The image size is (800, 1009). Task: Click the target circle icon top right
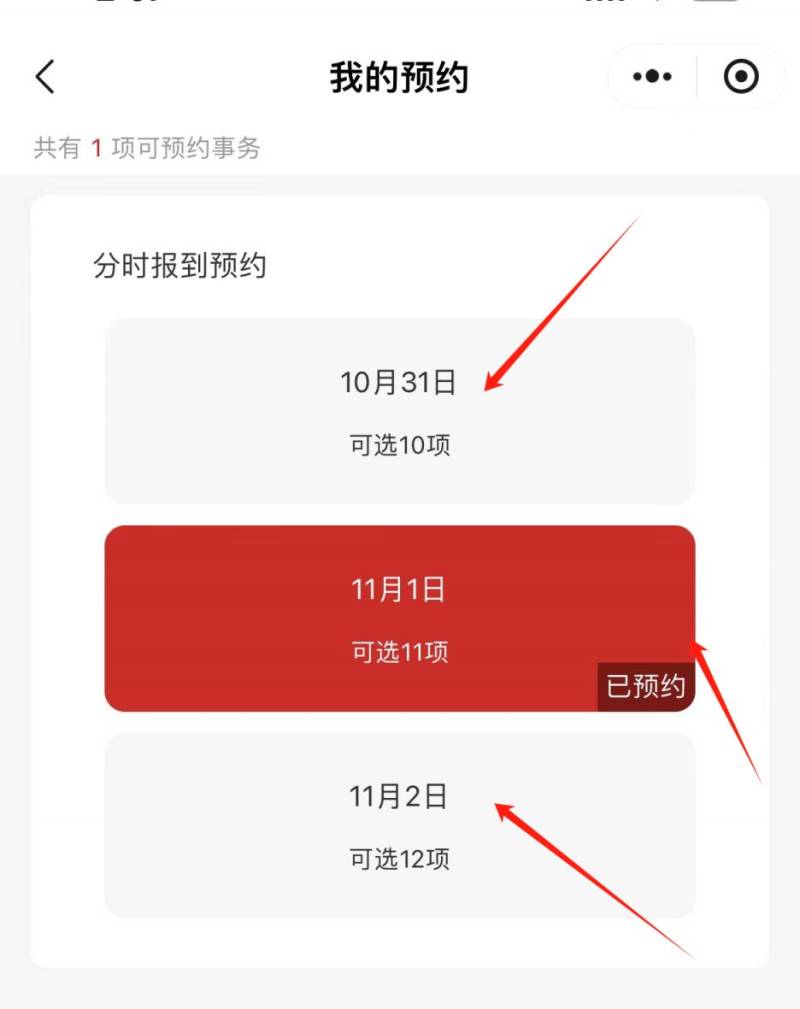pos(741,76)
